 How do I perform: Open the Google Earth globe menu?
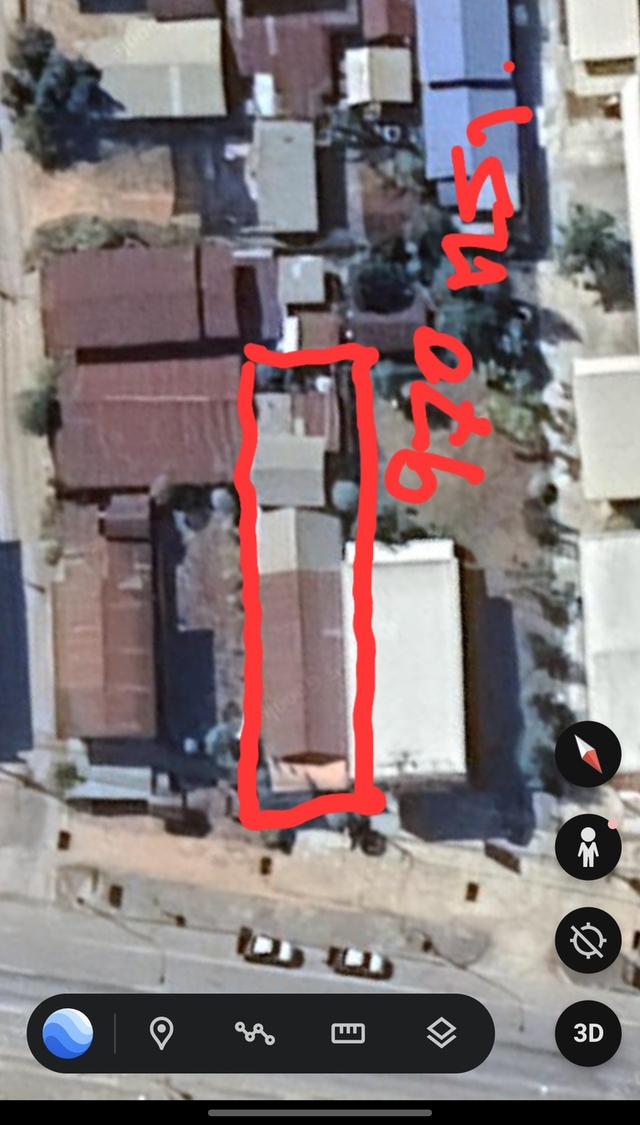[x=68, y=1033]
